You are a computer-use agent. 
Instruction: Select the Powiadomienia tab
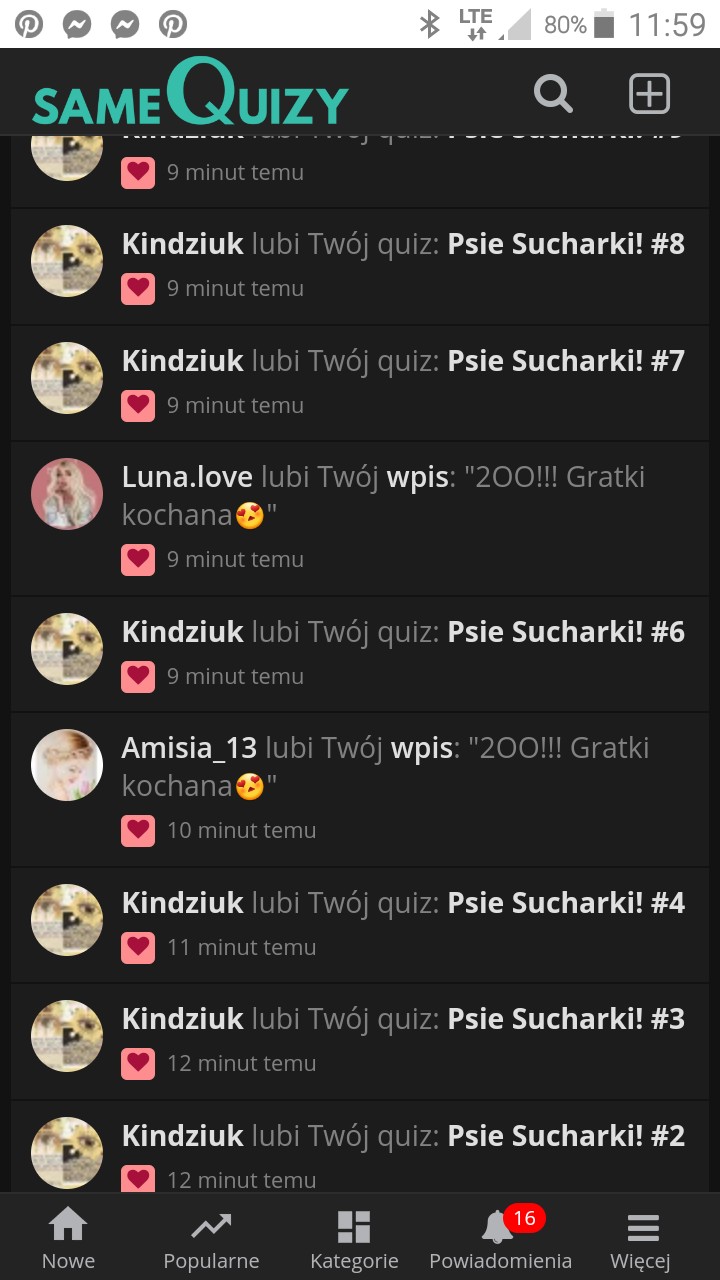pos(500,1238)
